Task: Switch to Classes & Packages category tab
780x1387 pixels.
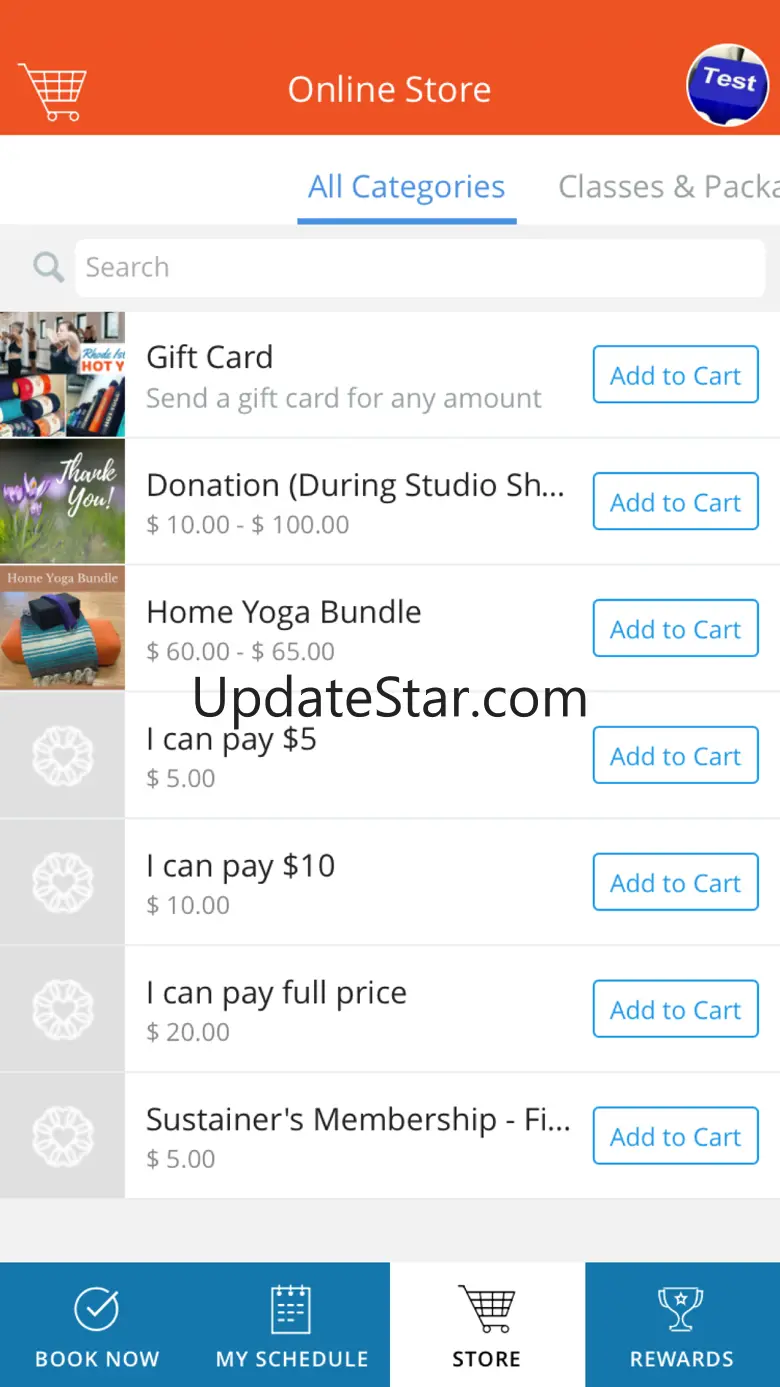Action: click(x=668, y=186)
